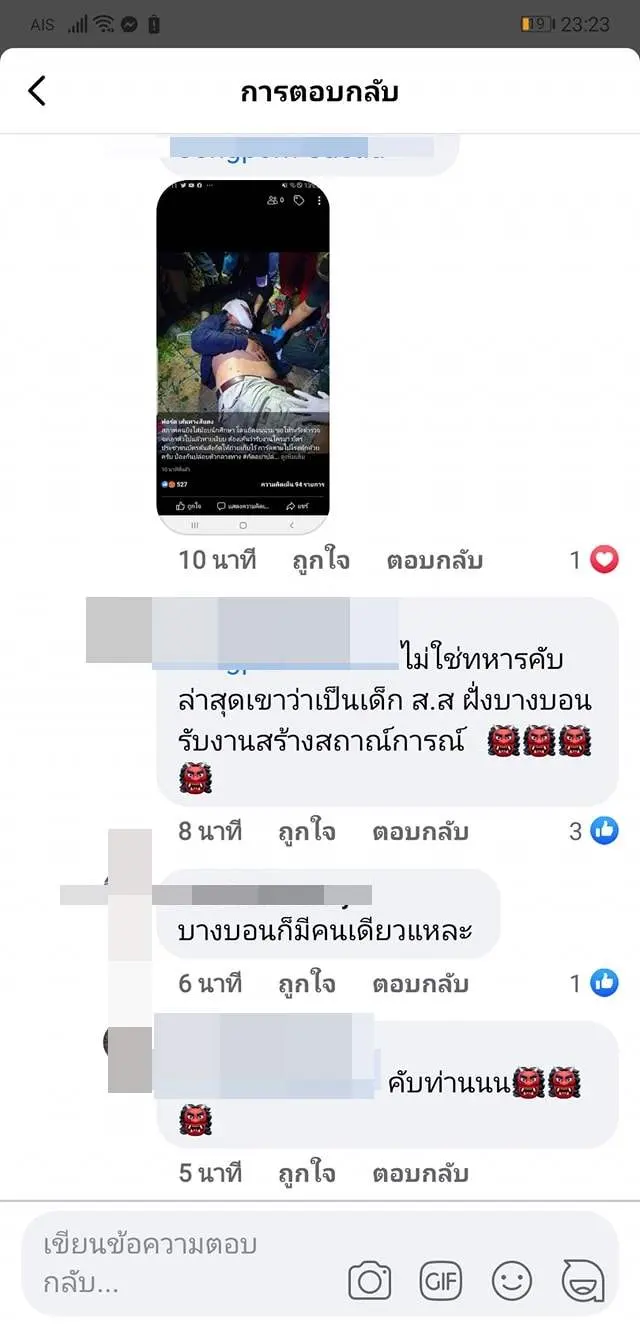Image resolution: width=640 pixels, height=1327 pixels.
Task: Reply to the comment posted 5 นาที ago
Action: click(x=420, y=1173)
